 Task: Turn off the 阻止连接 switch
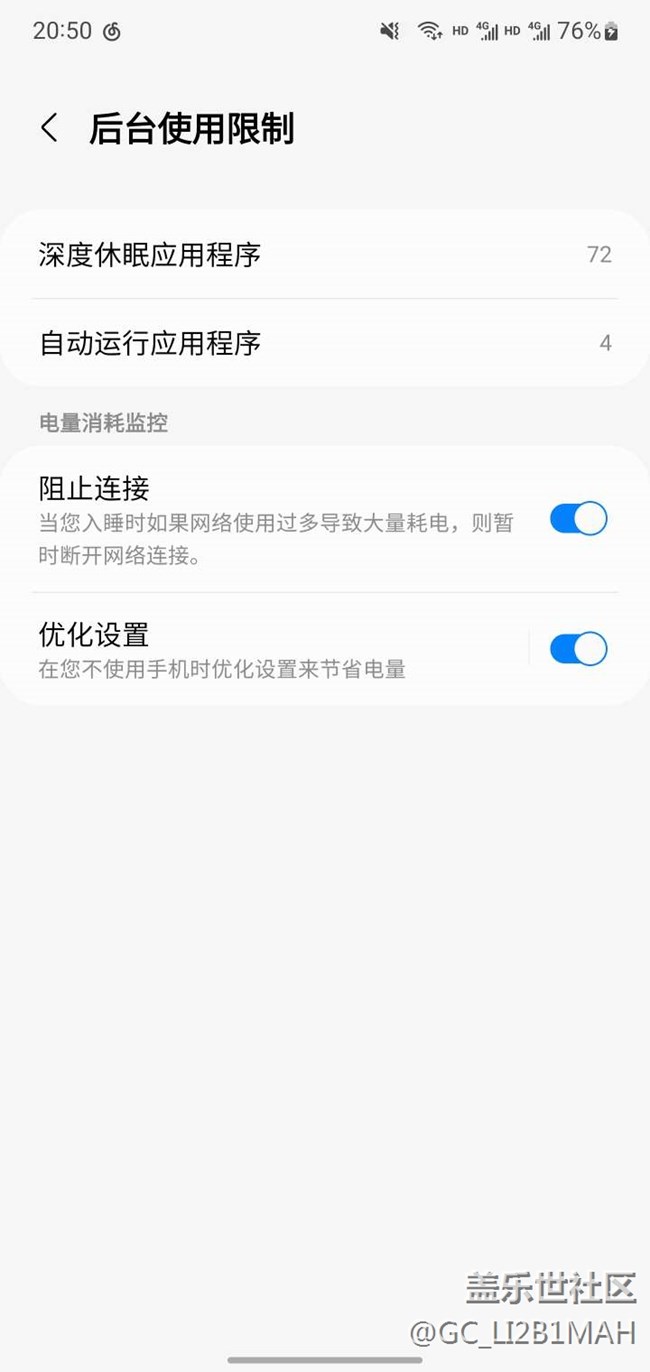(578, 519)
